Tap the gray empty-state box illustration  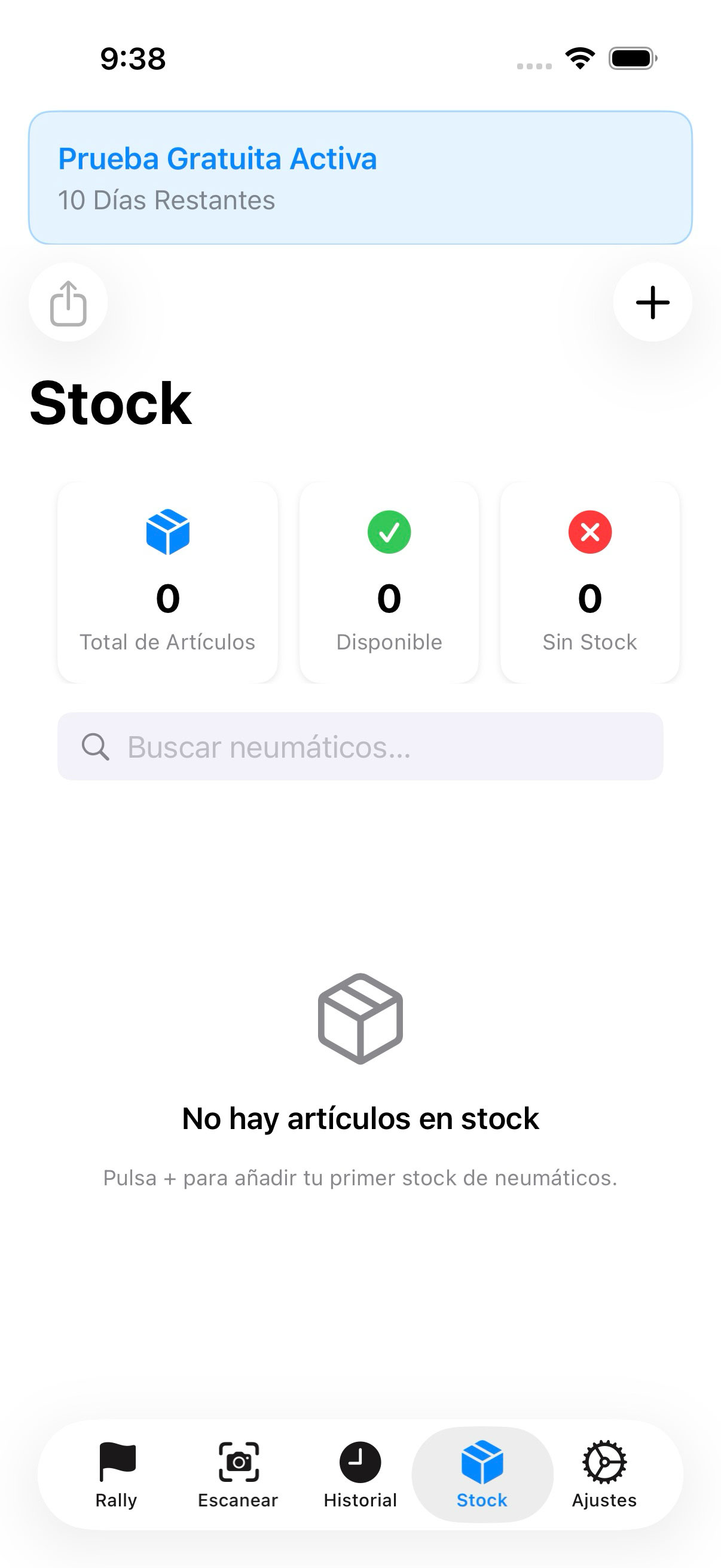pyautogui.click(x=360, y=1018)
